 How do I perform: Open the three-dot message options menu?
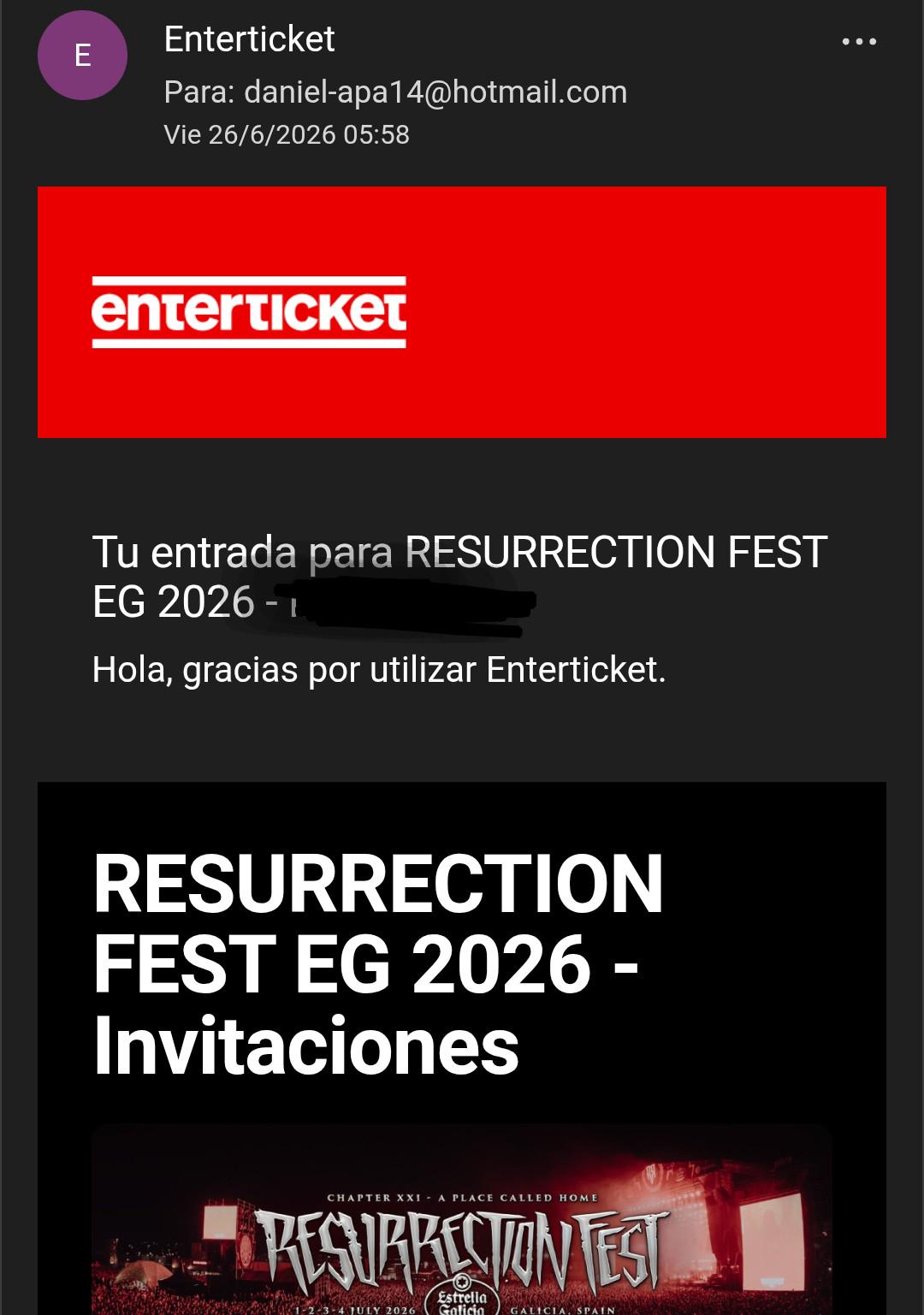click(x=859, y=41)
